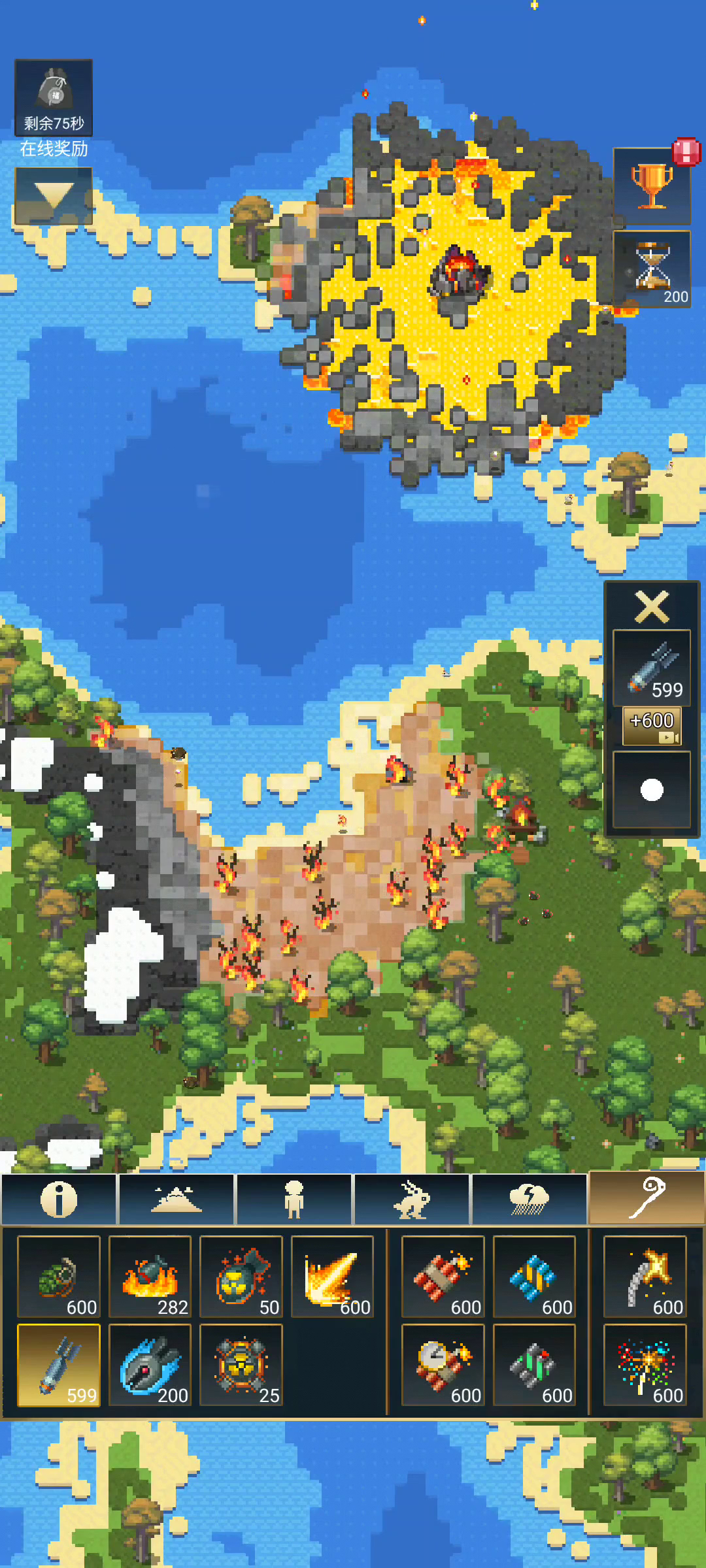Expand the dropdown arrow under online reward
706x1568 pixels.
tap(54, 195)
